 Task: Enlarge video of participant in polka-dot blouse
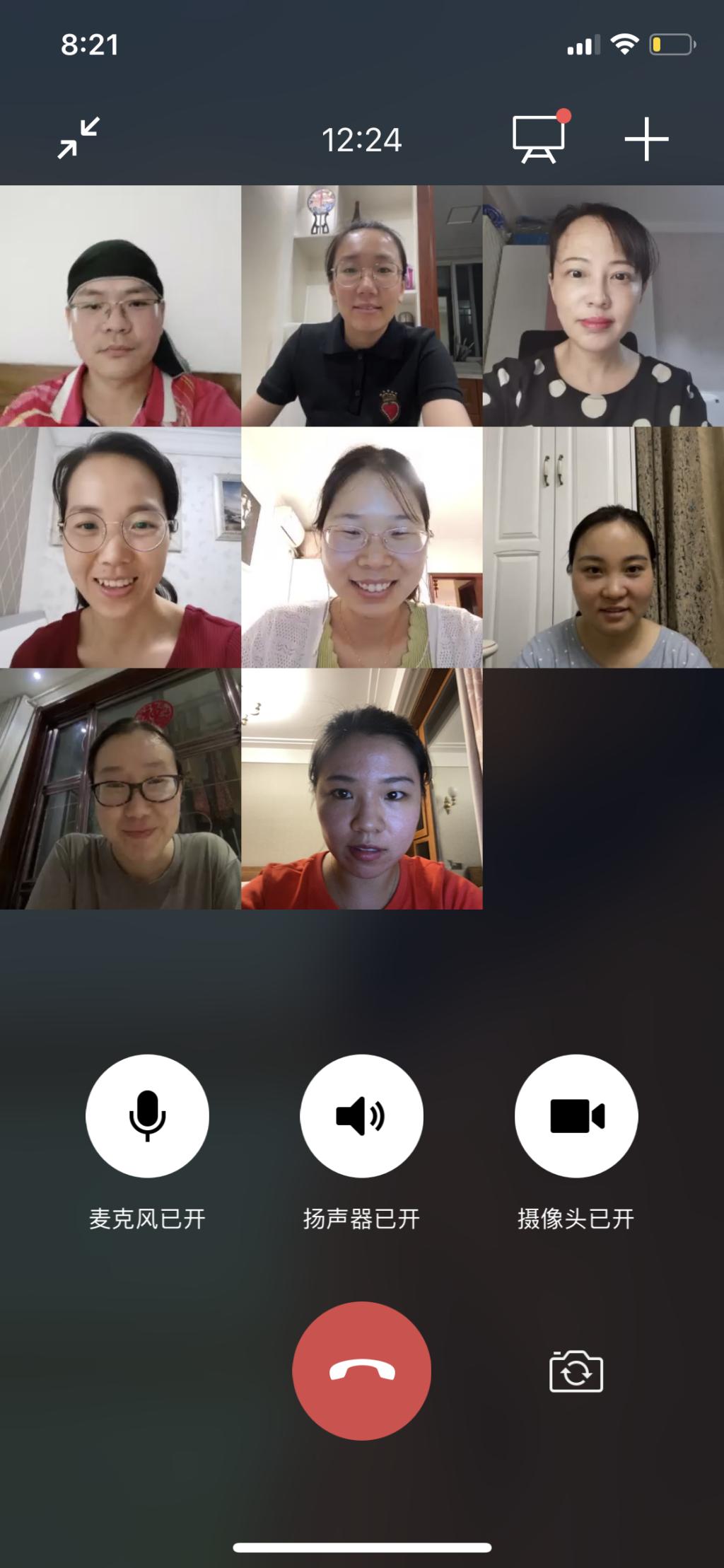click(x=603, y=306)
